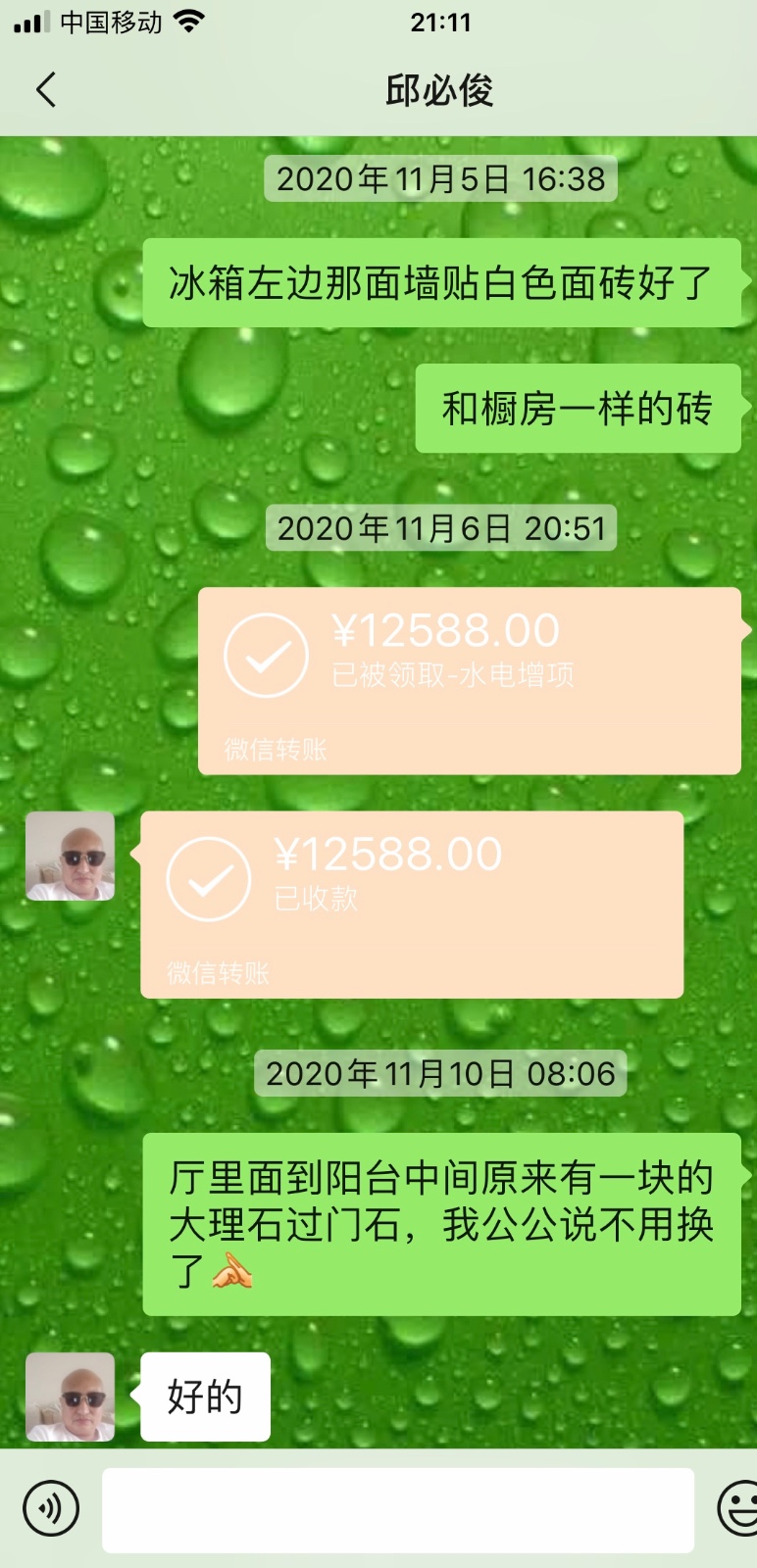Focus the message text field
This screenshot has width=757, height=1568.
[398, 1510]
